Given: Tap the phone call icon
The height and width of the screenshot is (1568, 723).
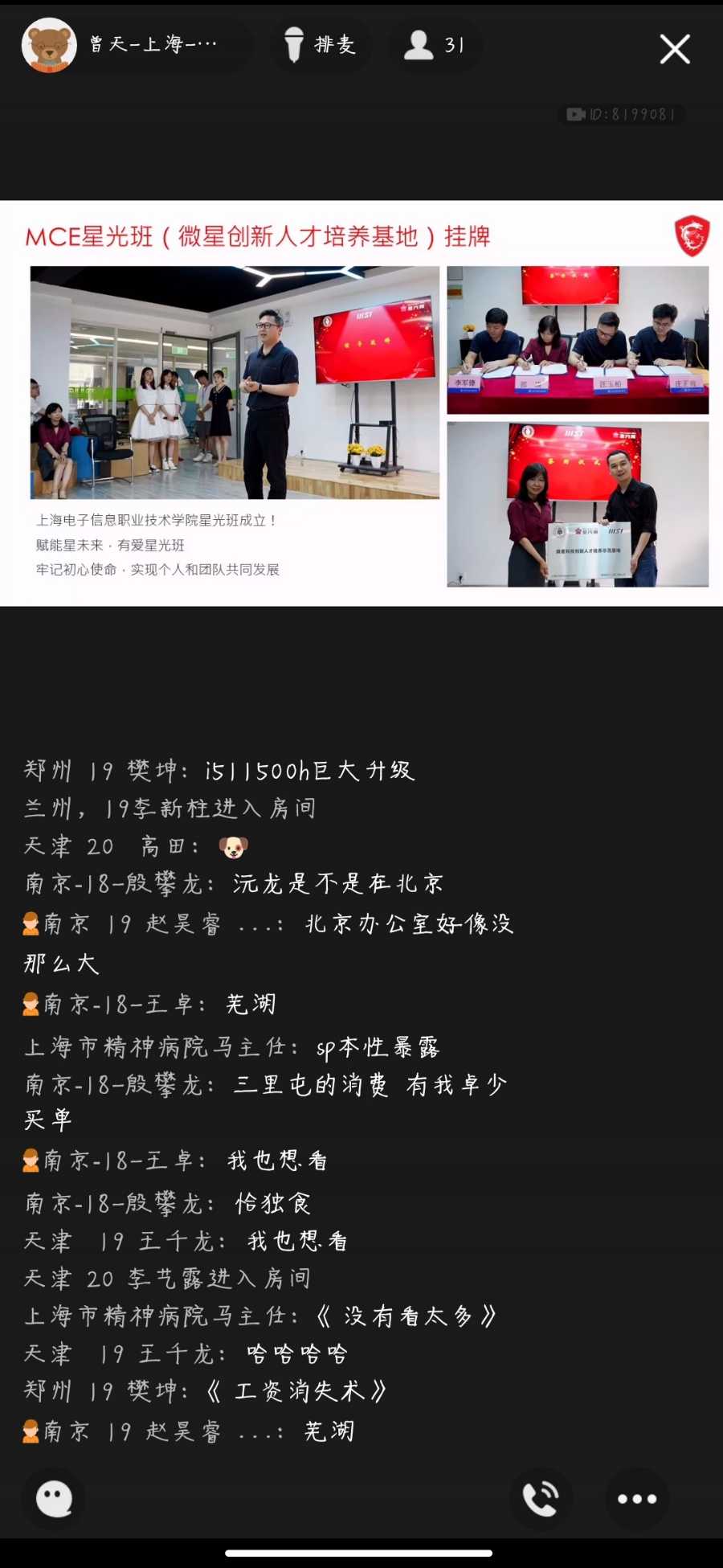Looking at the screenshot, I should [x=541, y=1499].
